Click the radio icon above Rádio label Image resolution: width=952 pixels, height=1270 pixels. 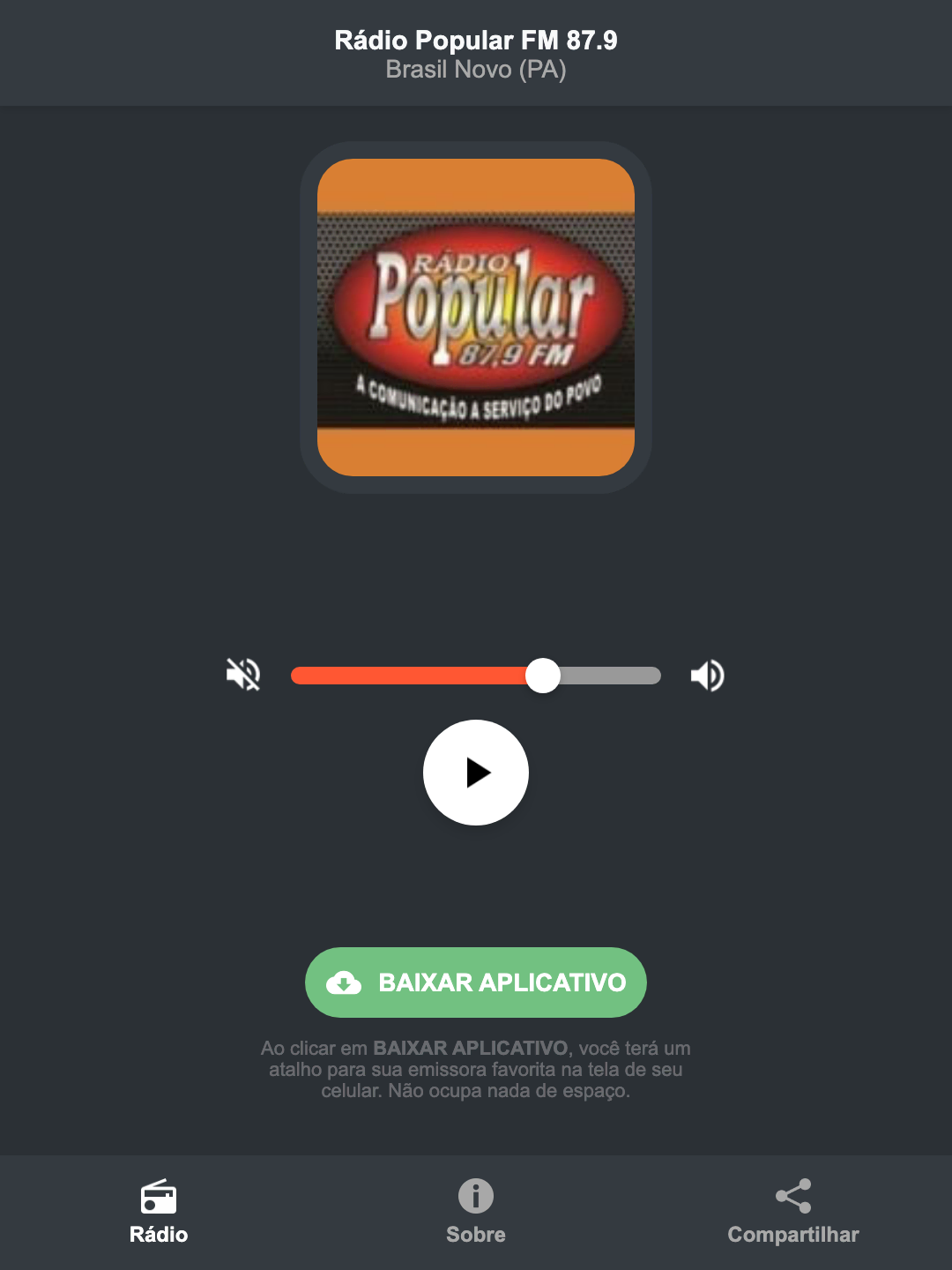[159, 1199]
